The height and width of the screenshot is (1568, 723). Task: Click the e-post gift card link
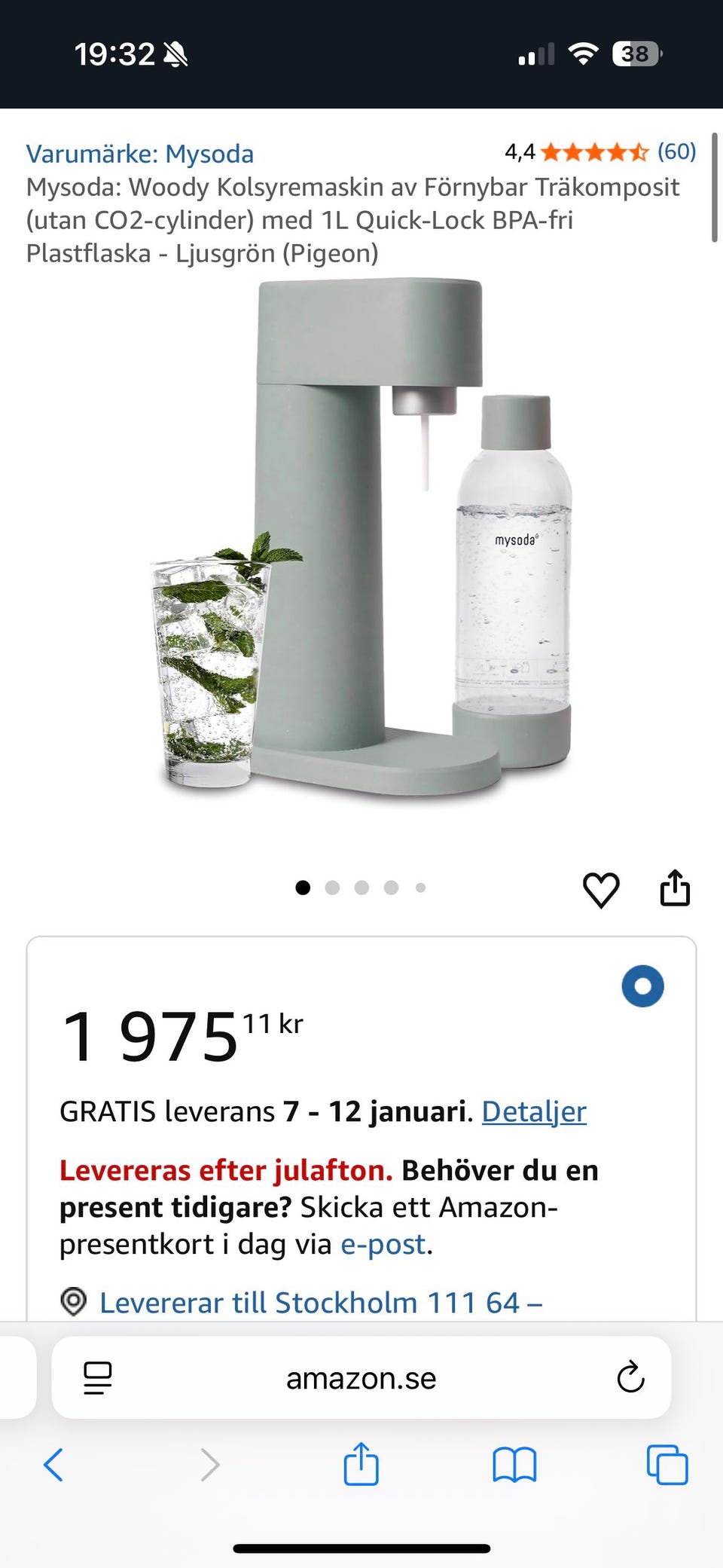[383, 1244]
